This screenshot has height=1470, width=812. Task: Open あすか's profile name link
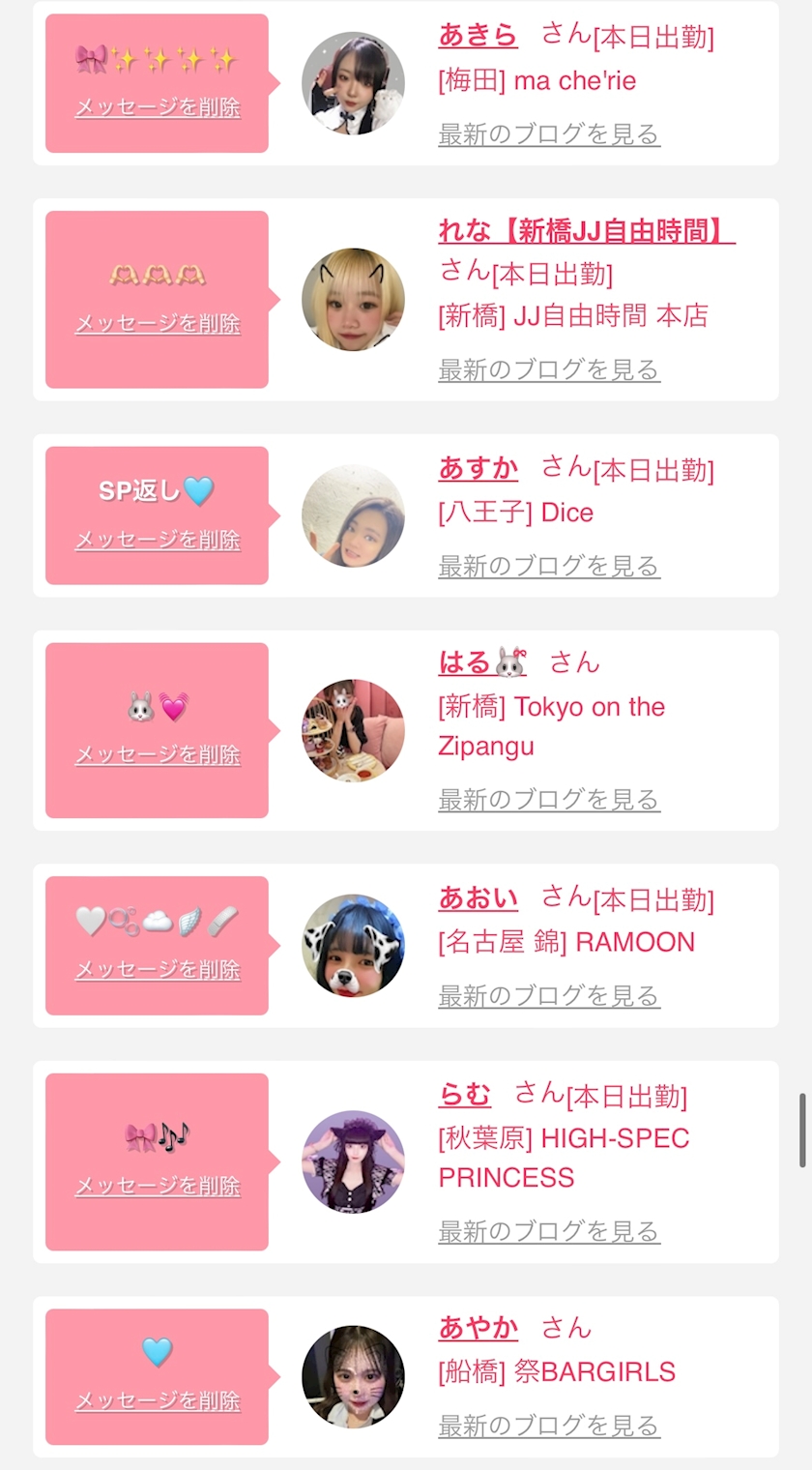(x=478, y=468)
